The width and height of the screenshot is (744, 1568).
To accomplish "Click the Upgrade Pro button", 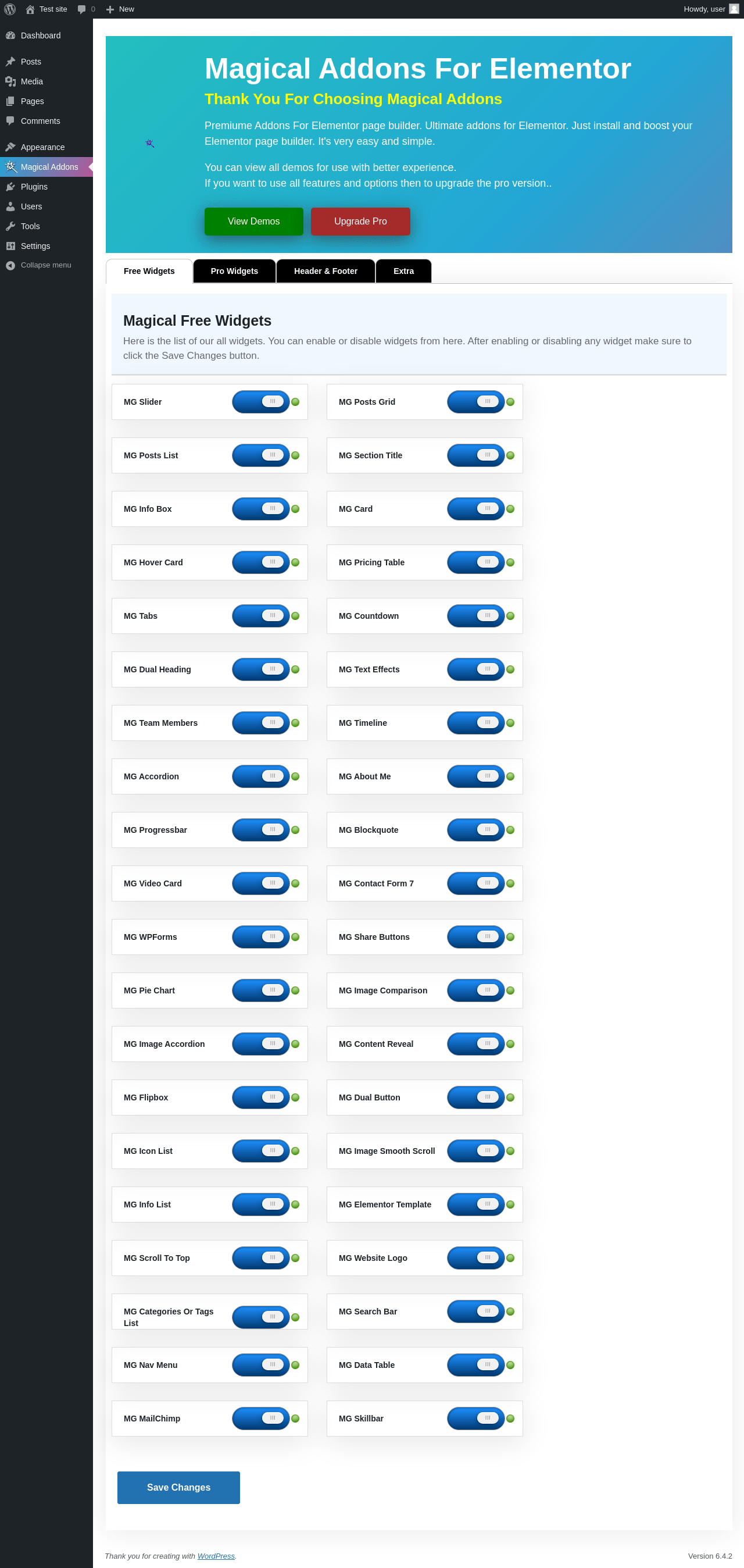I will (360, 222).
